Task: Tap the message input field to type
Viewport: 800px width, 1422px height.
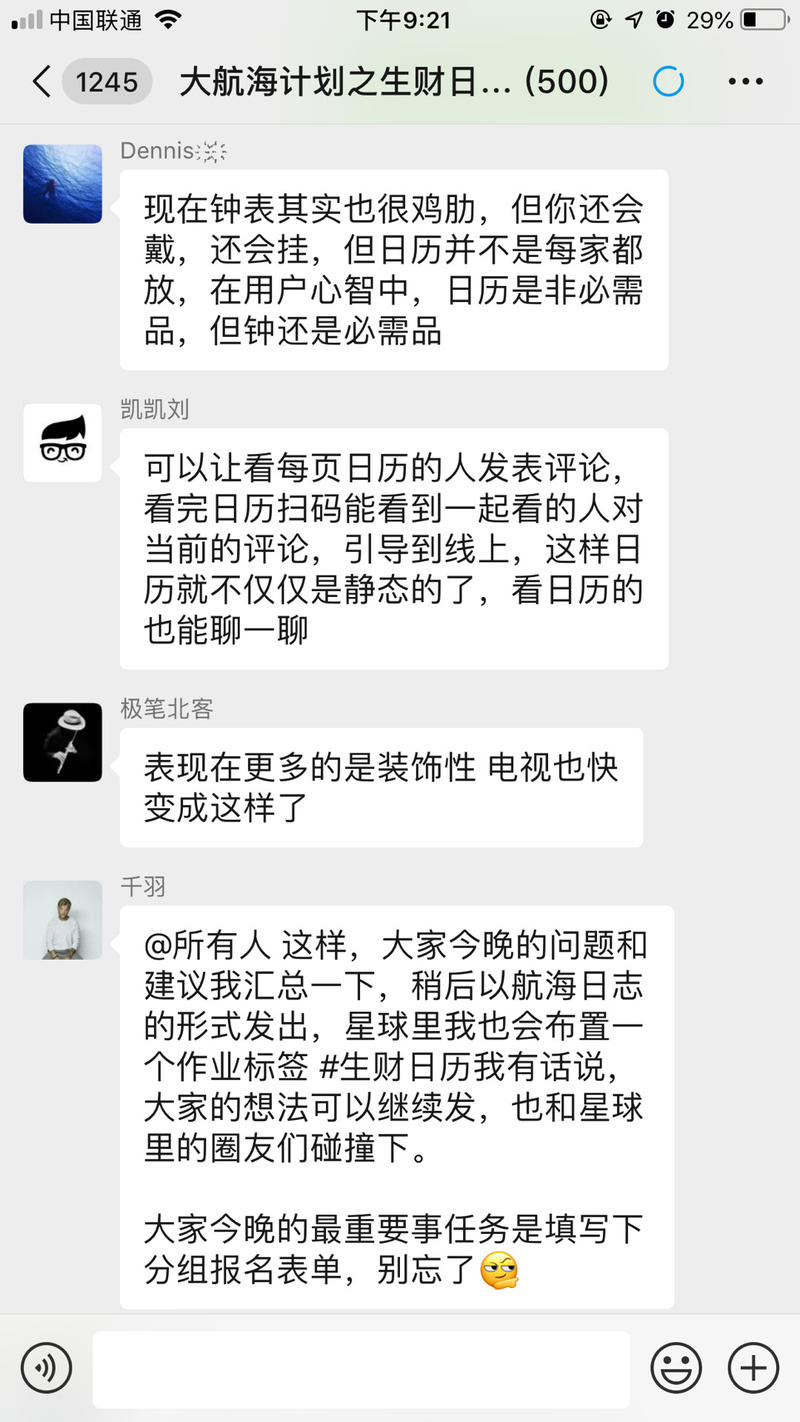Action: (360, 1367)
